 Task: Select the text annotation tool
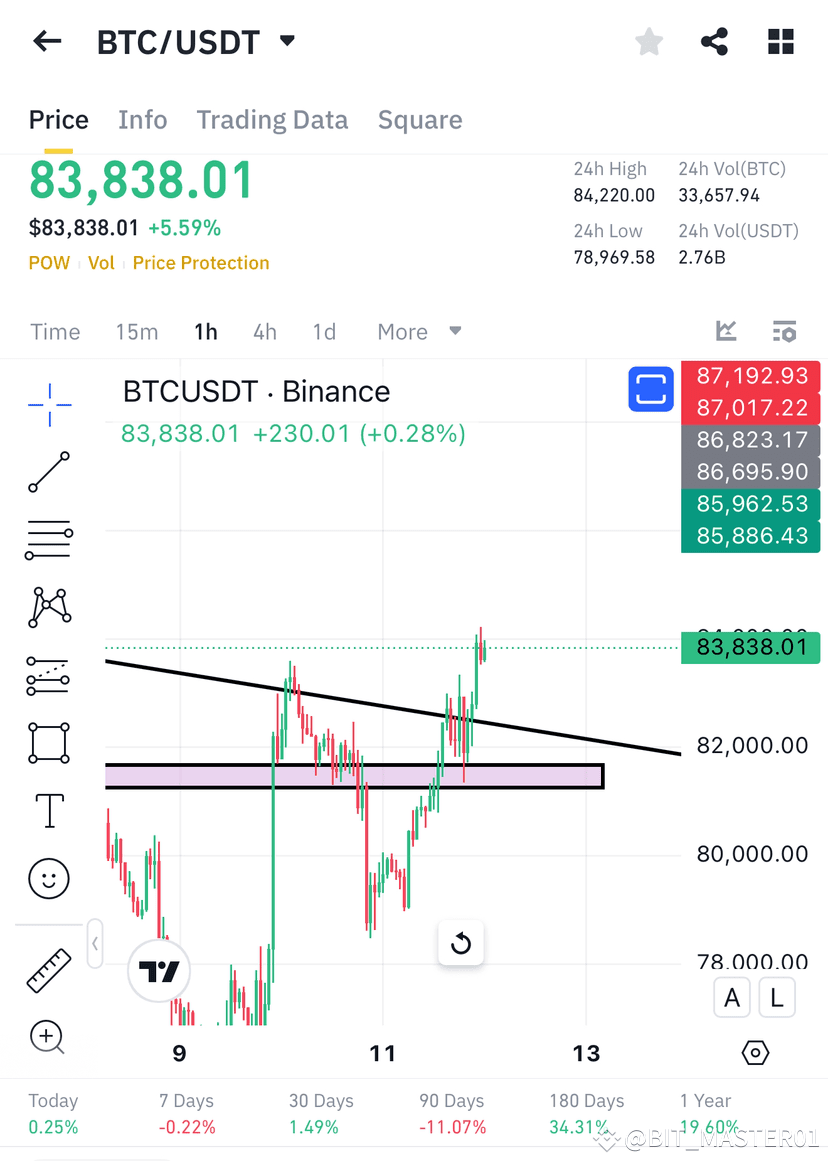48,810
